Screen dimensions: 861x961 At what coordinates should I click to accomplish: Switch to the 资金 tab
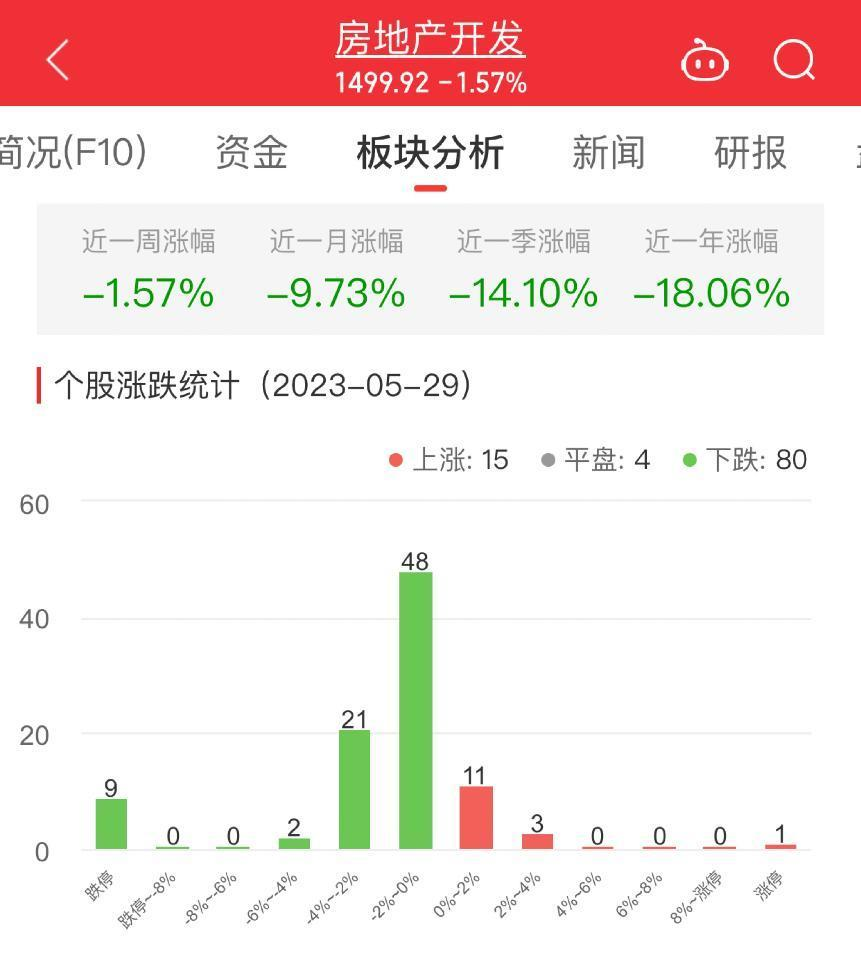pyautogui.click(x=252, y=153)
